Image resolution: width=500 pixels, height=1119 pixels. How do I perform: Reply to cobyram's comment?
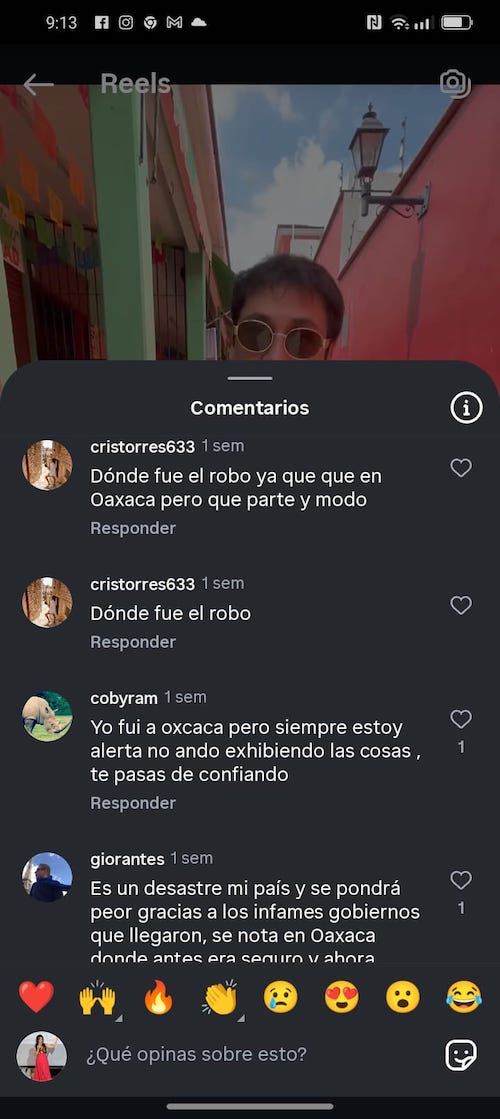tap(133, 804)
